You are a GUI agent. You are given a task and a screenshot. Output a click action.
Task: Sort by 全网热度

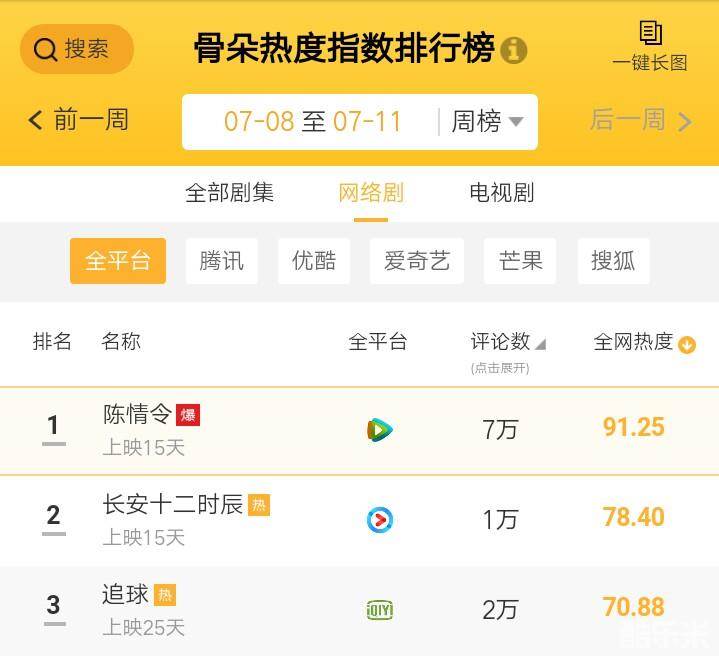coord(644,343)
